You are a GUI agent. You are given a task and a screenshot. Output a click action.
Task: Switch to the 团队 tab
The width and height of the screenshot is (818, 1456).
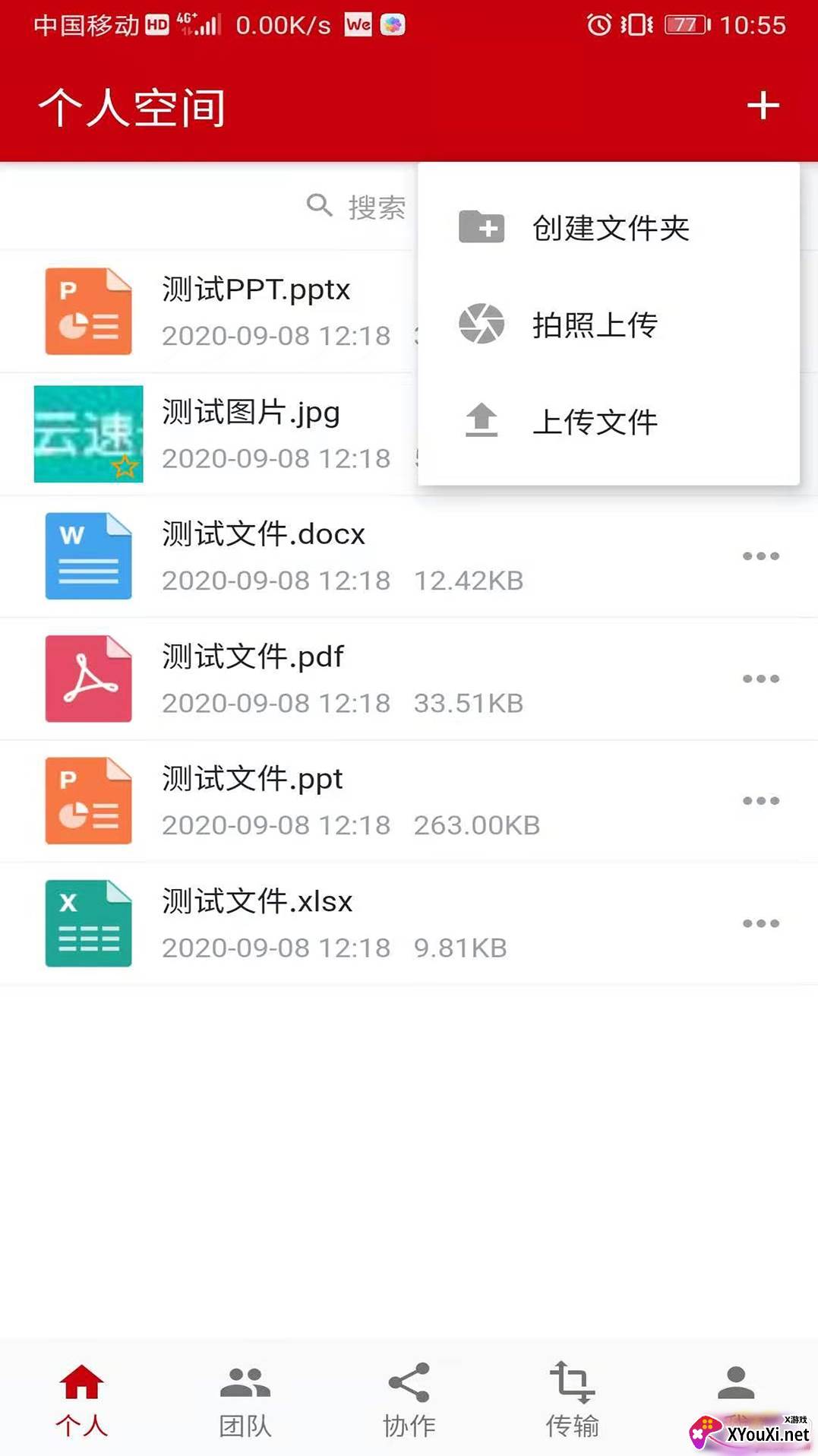click(245, 1400)
